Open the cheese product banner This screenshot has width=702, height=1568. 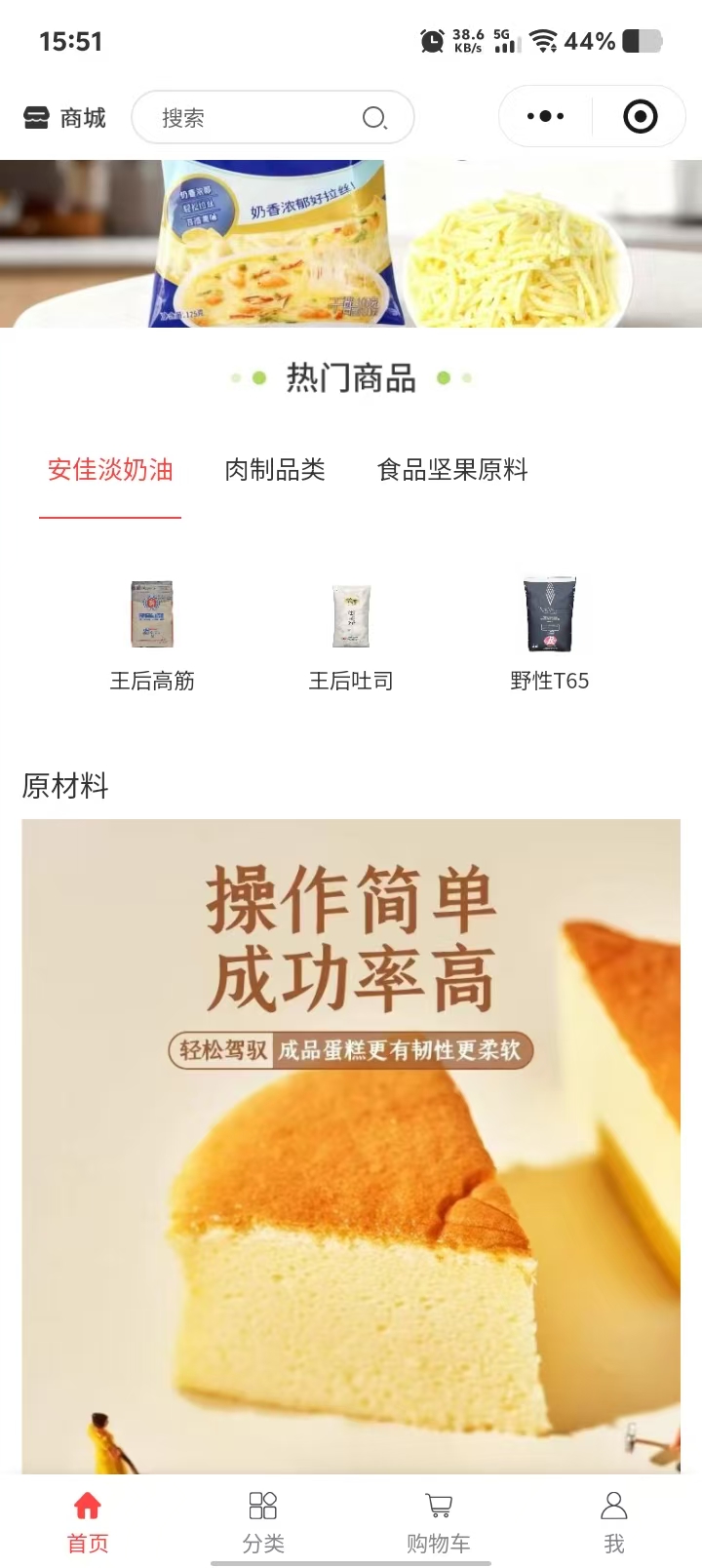[351, 244]
